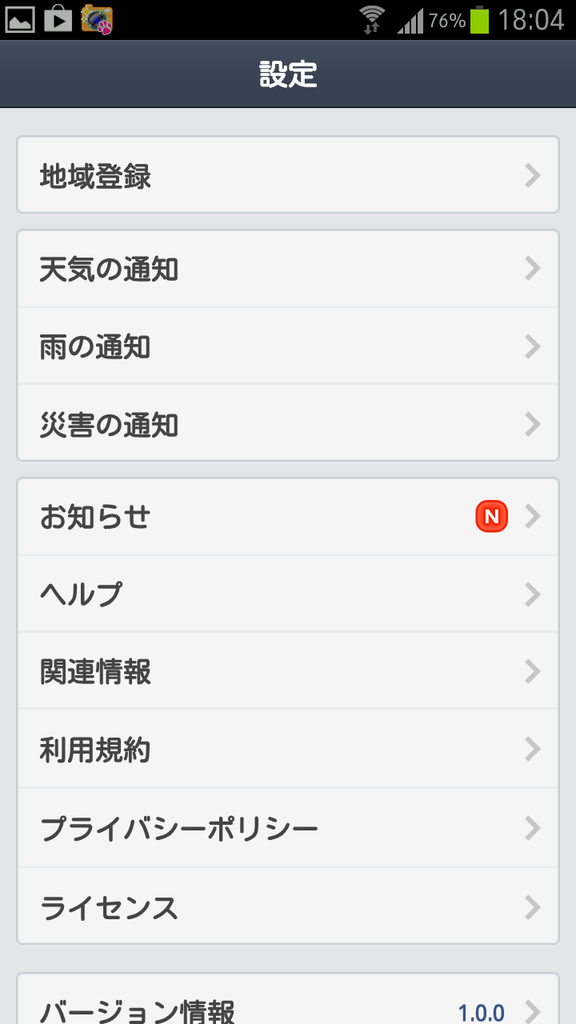The image size is (576, 1024).
Task: Open 地域登録 region registration
Action: point(288,175)
